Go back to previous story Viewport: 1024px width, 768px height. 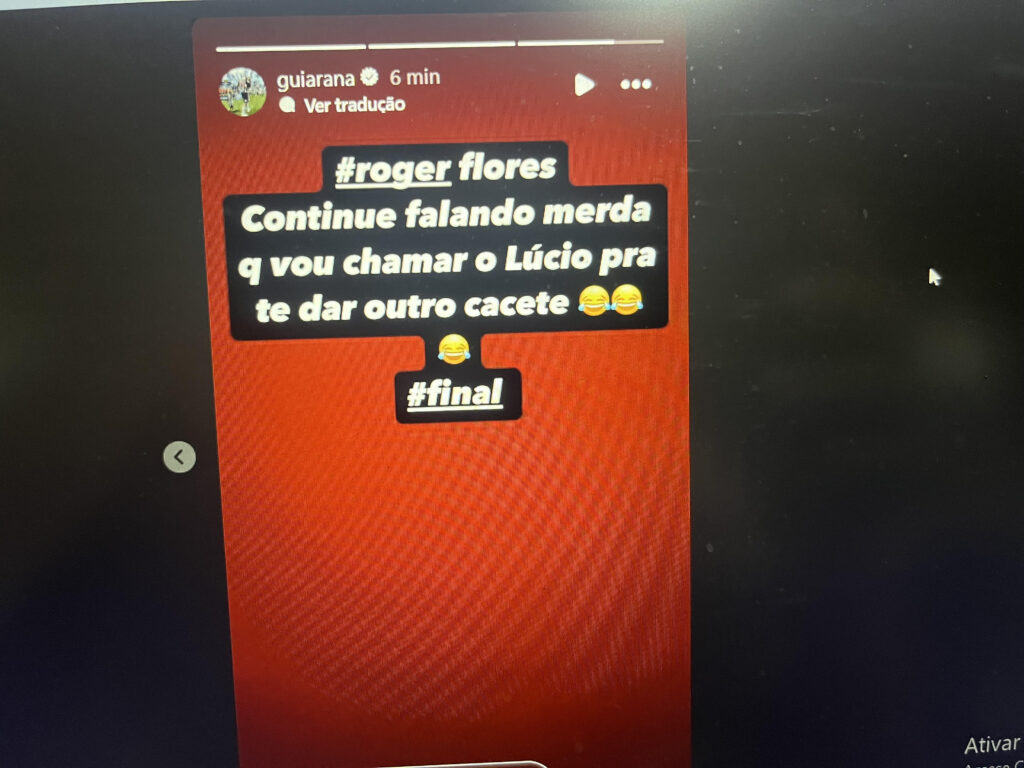click(179, 457)
